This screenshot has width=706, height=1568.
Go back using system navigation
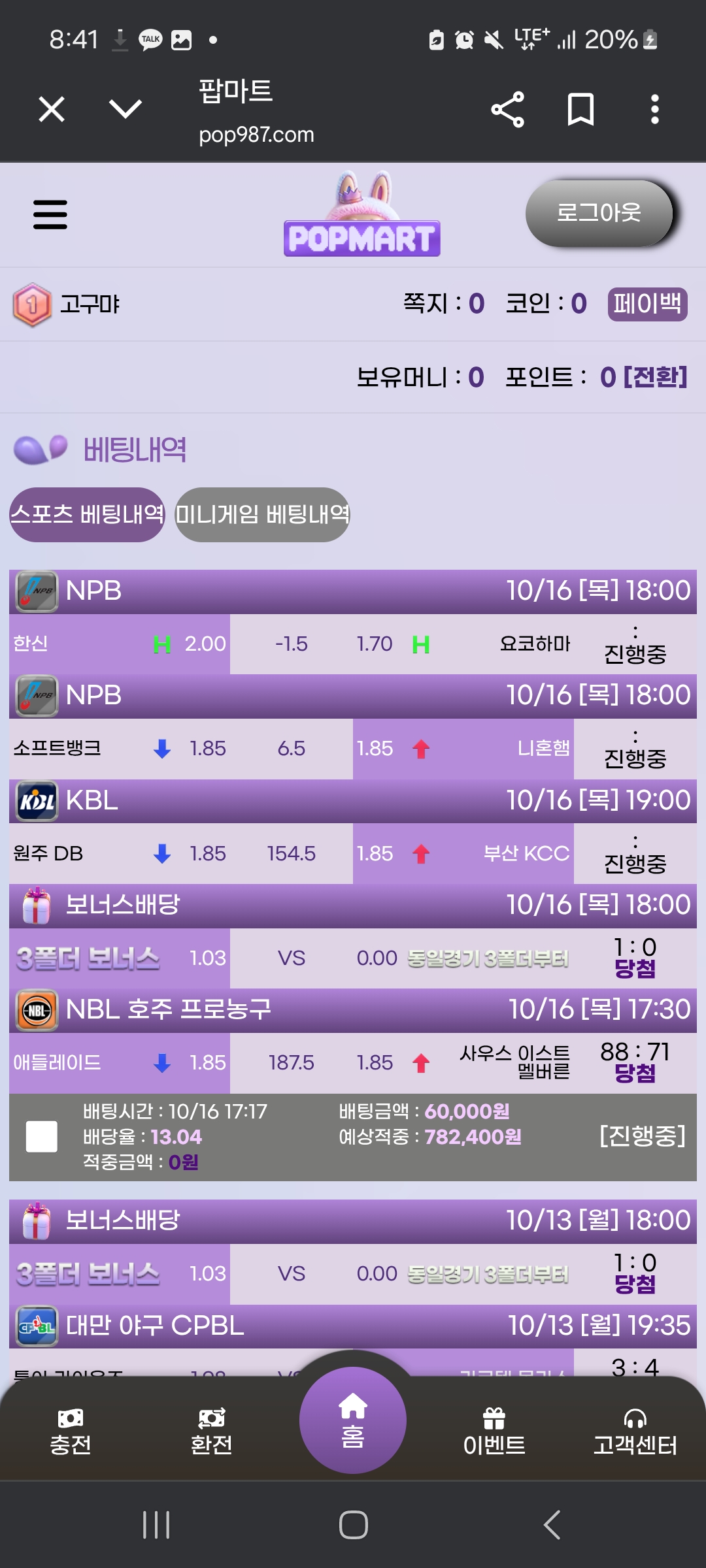pos(551,1525)
